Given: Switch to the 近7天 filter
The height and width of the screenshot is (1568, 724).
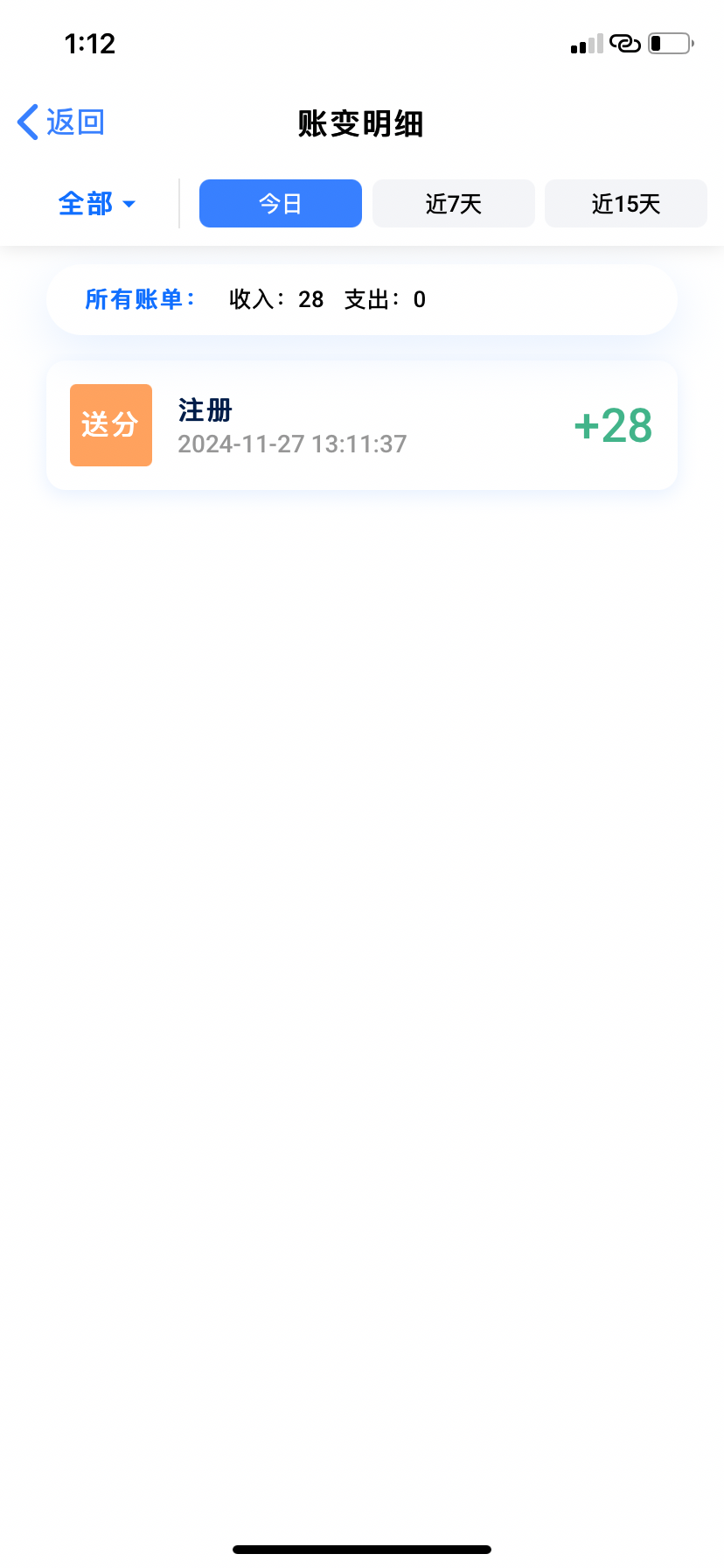Looking at the screenshot, I should pyautogui.click(x=454, y=204).
